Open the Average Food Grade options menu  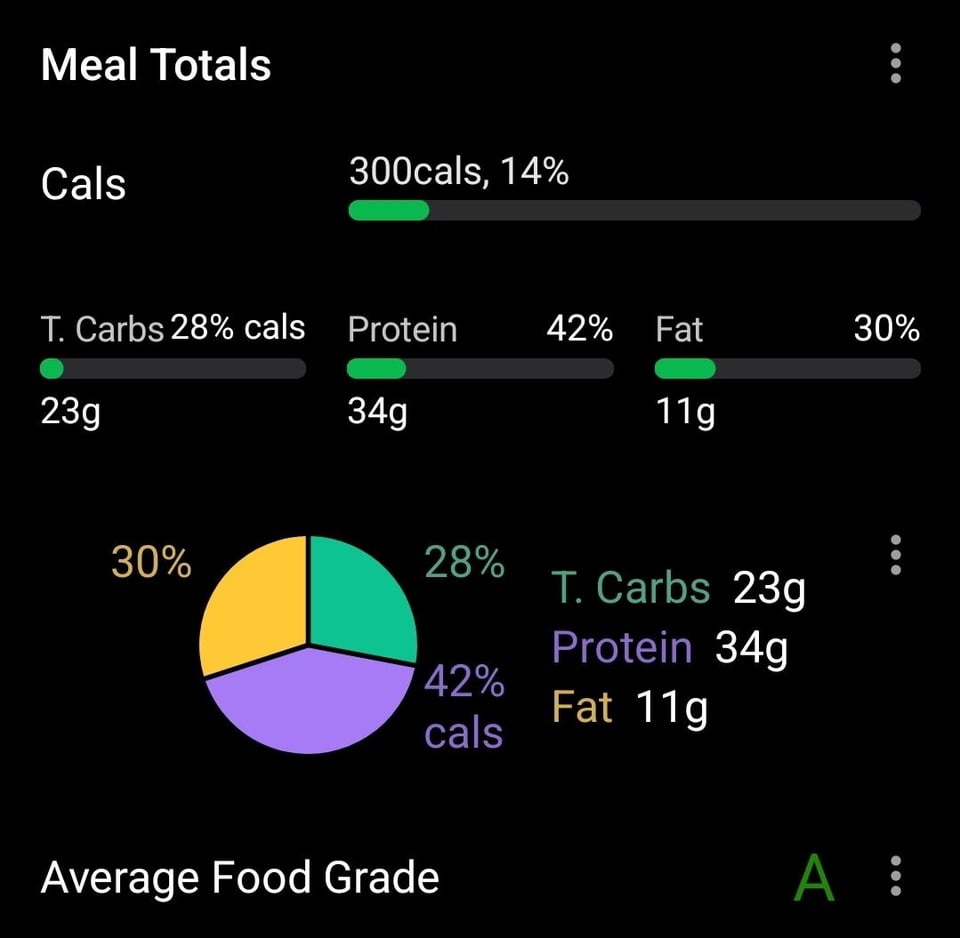[x=895, y=876]
